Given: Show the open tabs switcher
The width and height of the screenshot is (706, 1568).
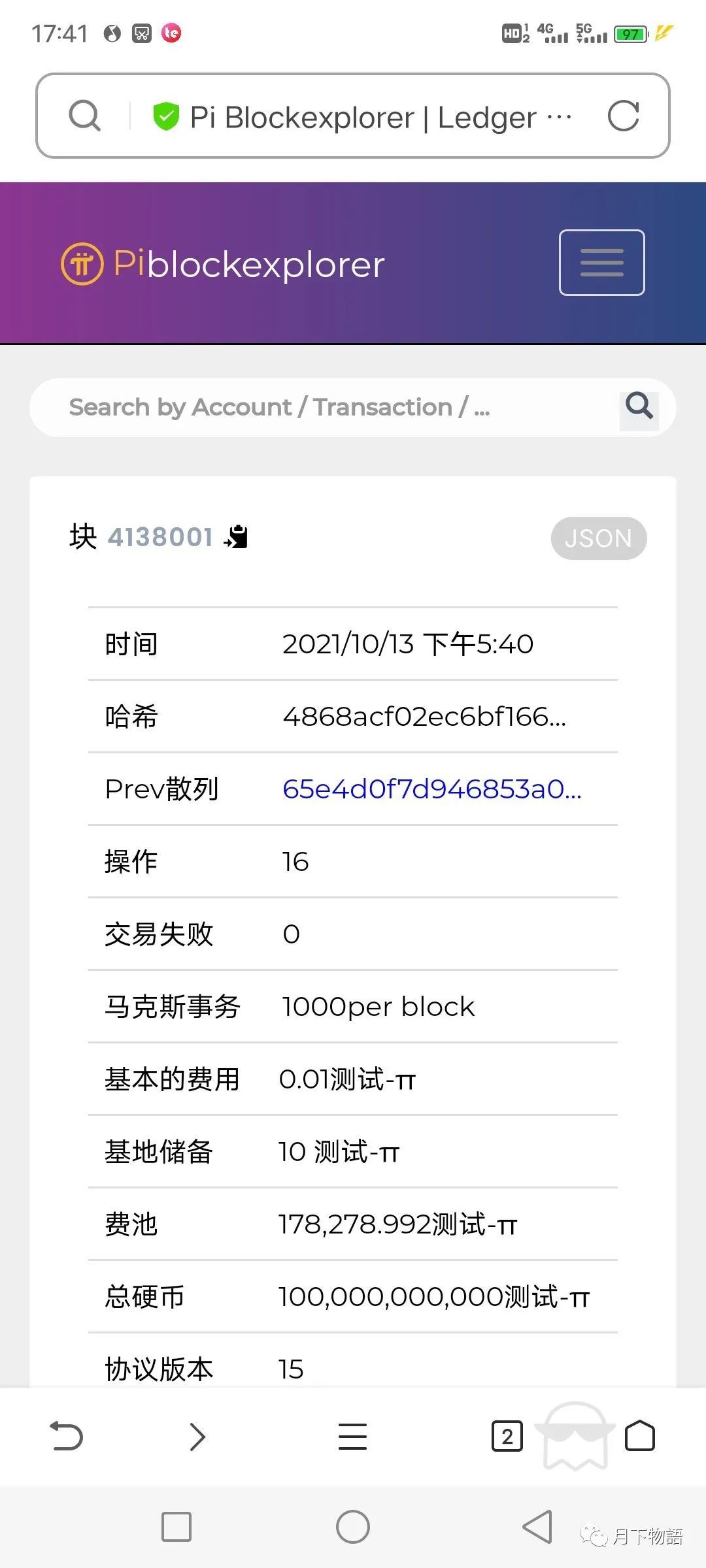Looking at the screenshot, I should (x=507, y=1437).
